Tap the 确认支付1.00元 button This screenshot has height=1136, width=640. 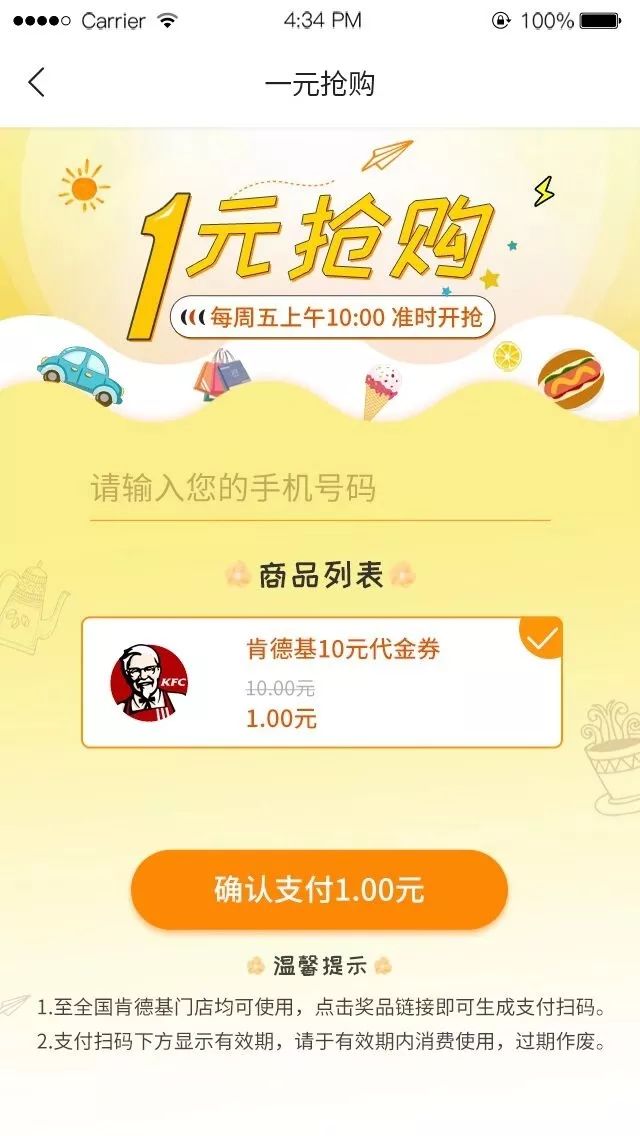point(319,889)
